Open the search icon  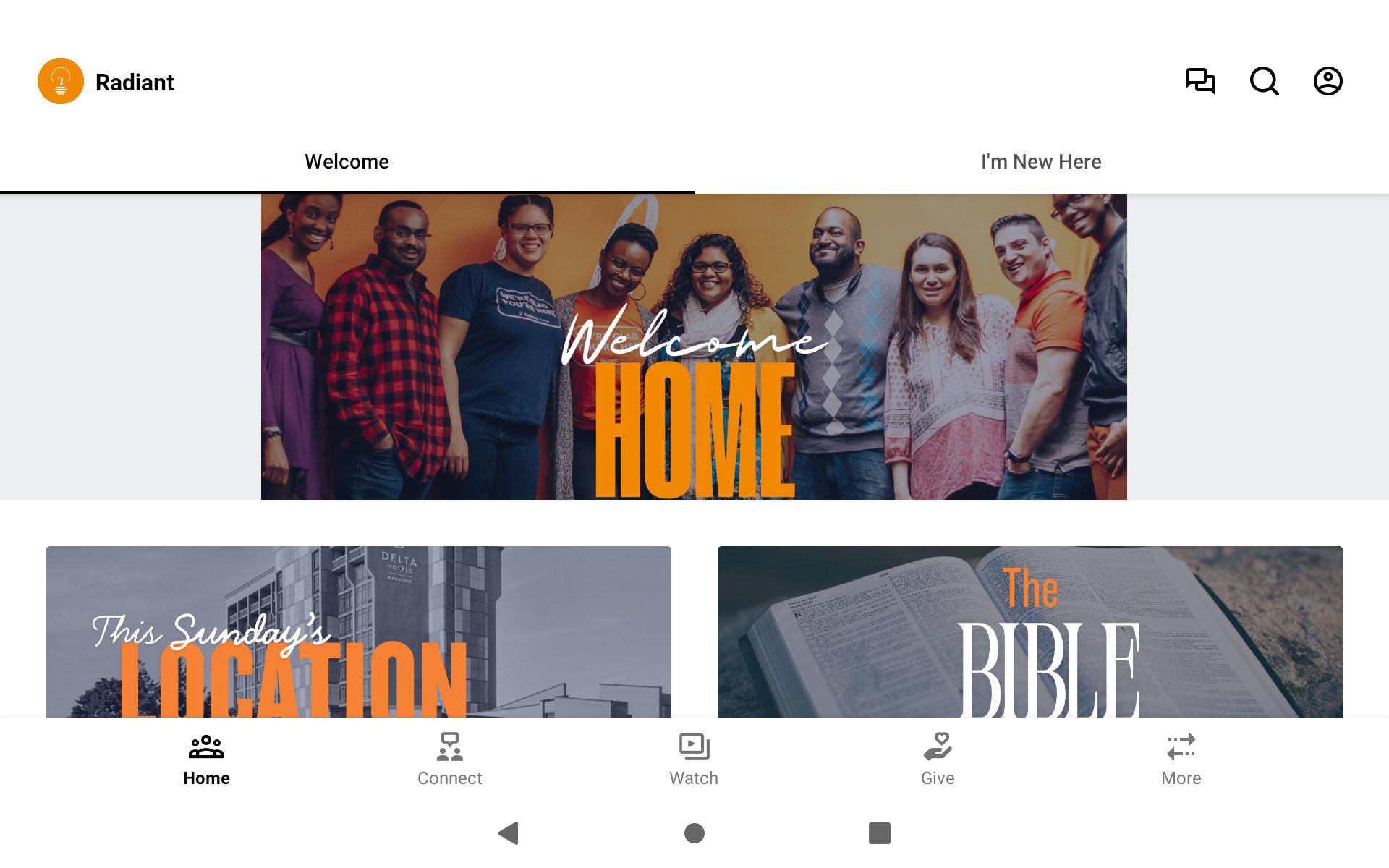[1264, 81]
